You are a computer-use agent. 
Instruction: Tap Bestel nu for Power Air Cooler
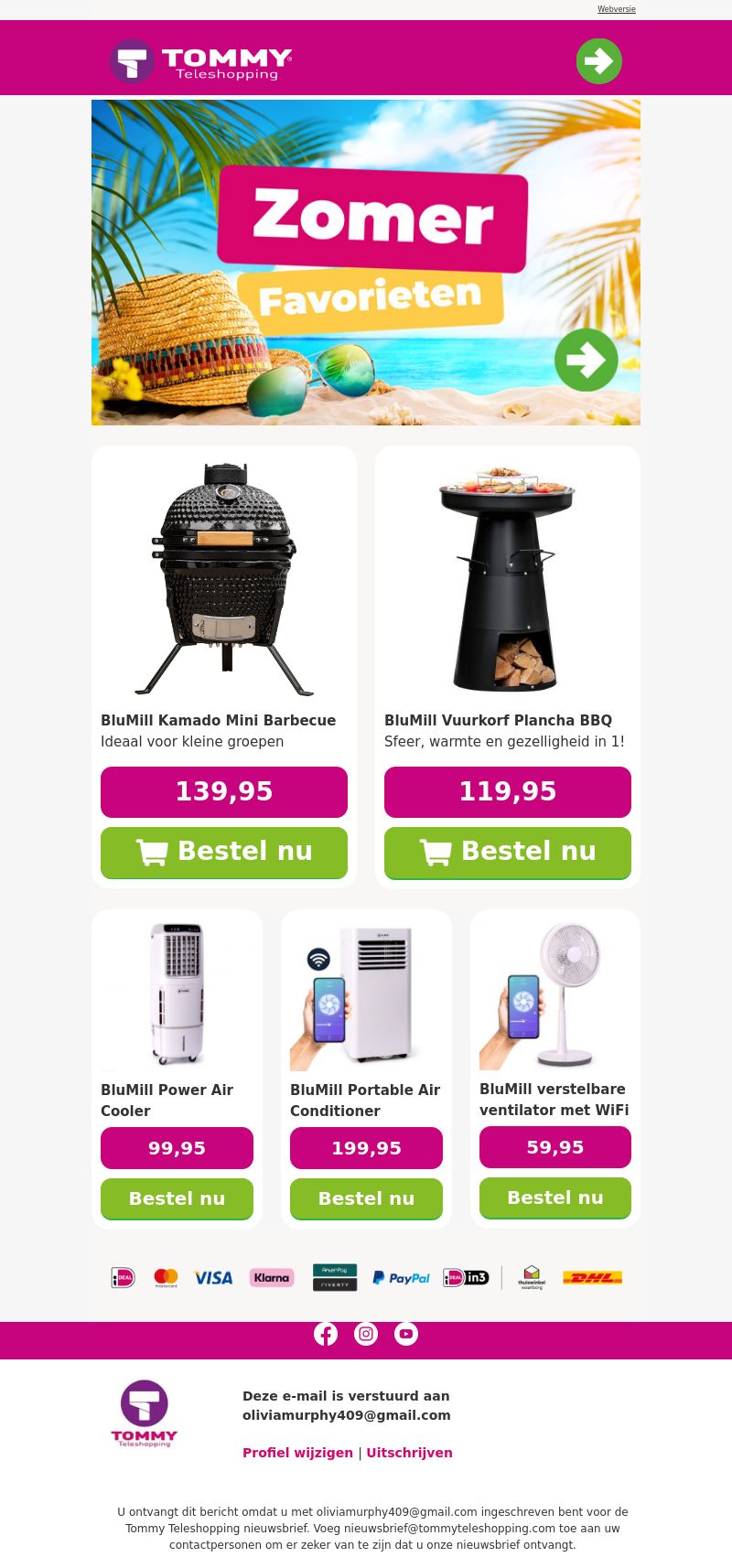click(177, 1198)
